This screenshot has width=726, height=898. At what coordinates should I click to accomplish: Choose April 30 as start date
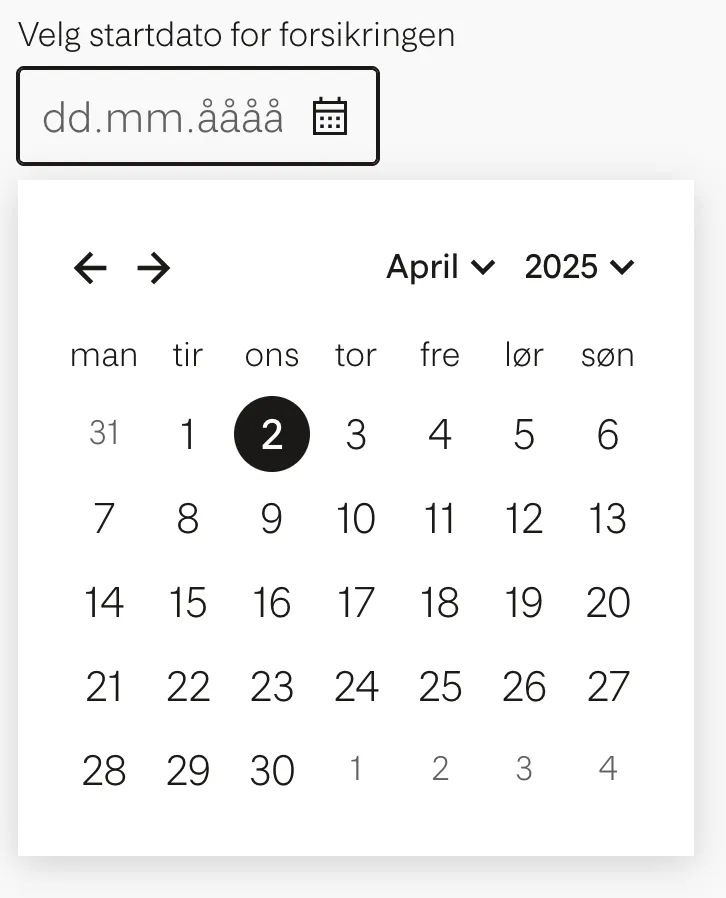pos(272,771)
